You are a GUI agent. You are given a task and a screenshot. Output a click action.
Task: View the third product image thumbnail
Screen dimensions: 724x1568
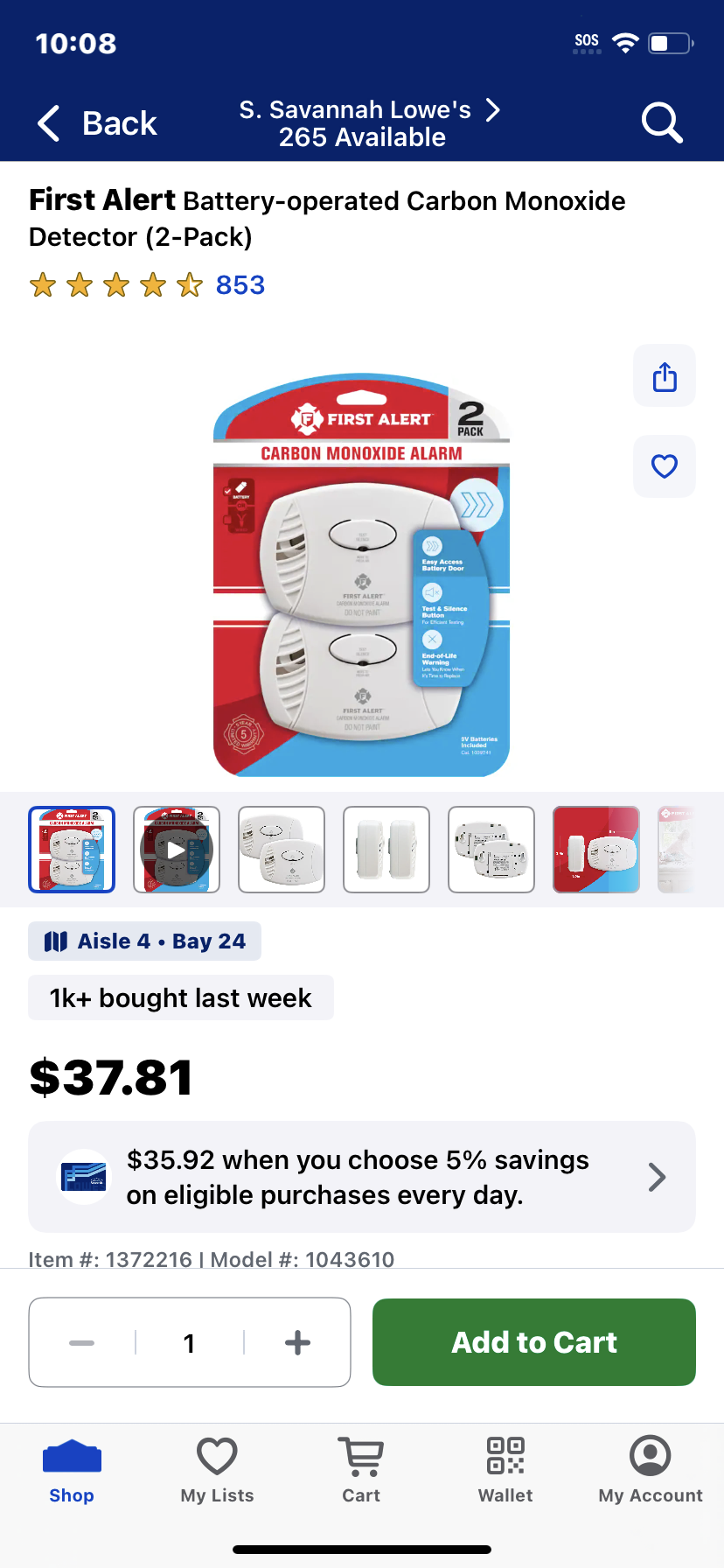click(x=282, y=850)
